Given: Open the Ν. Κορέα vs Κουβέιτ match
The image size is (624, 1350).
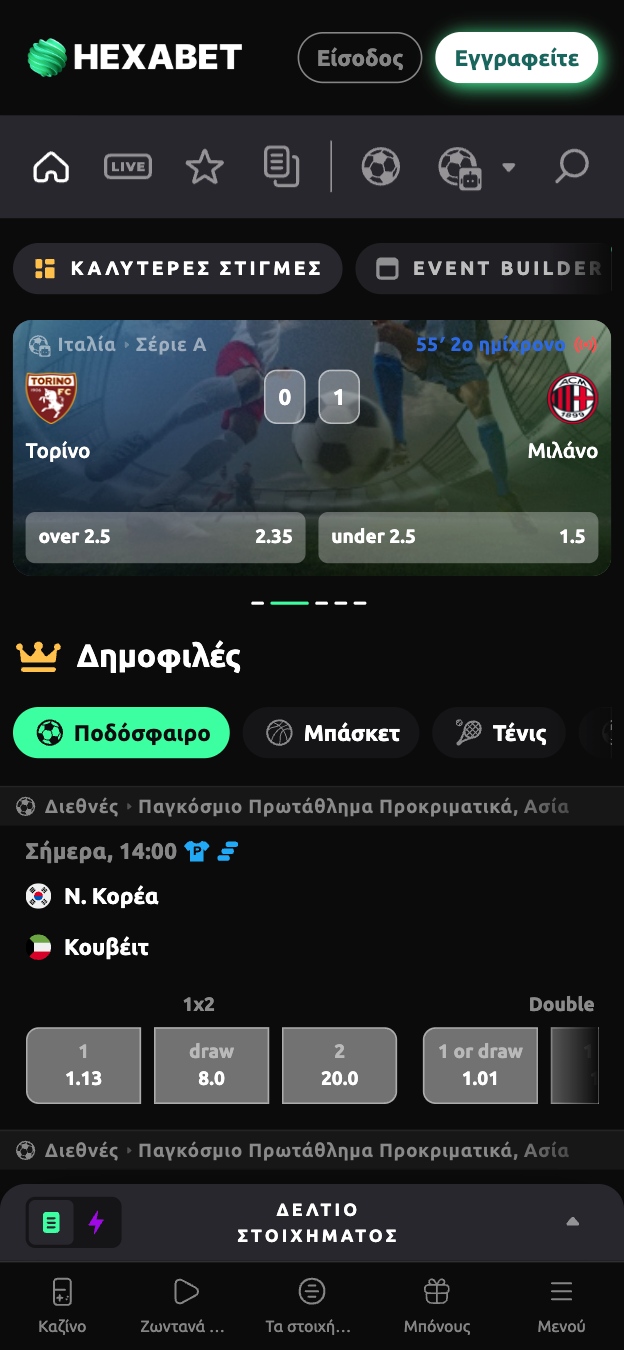Looking at the screenshot, I should click(x=110, y=921).
